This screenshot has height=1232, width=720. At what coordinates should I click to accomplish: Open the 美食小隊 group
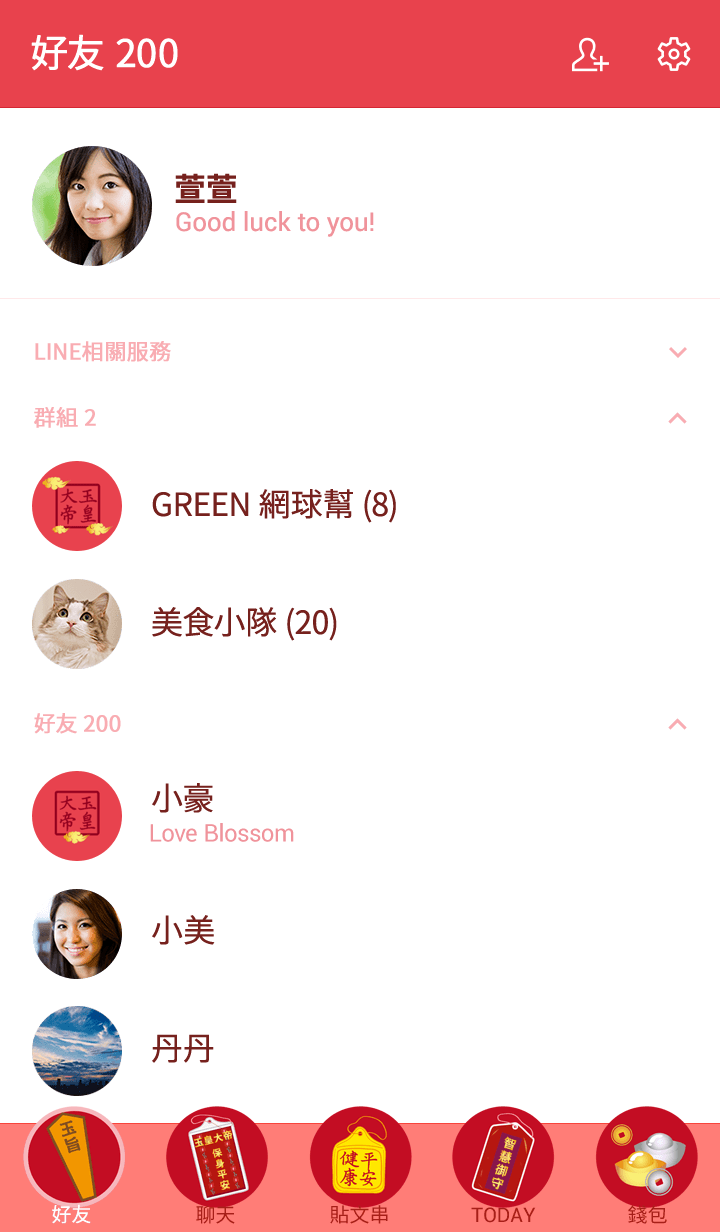244,624
